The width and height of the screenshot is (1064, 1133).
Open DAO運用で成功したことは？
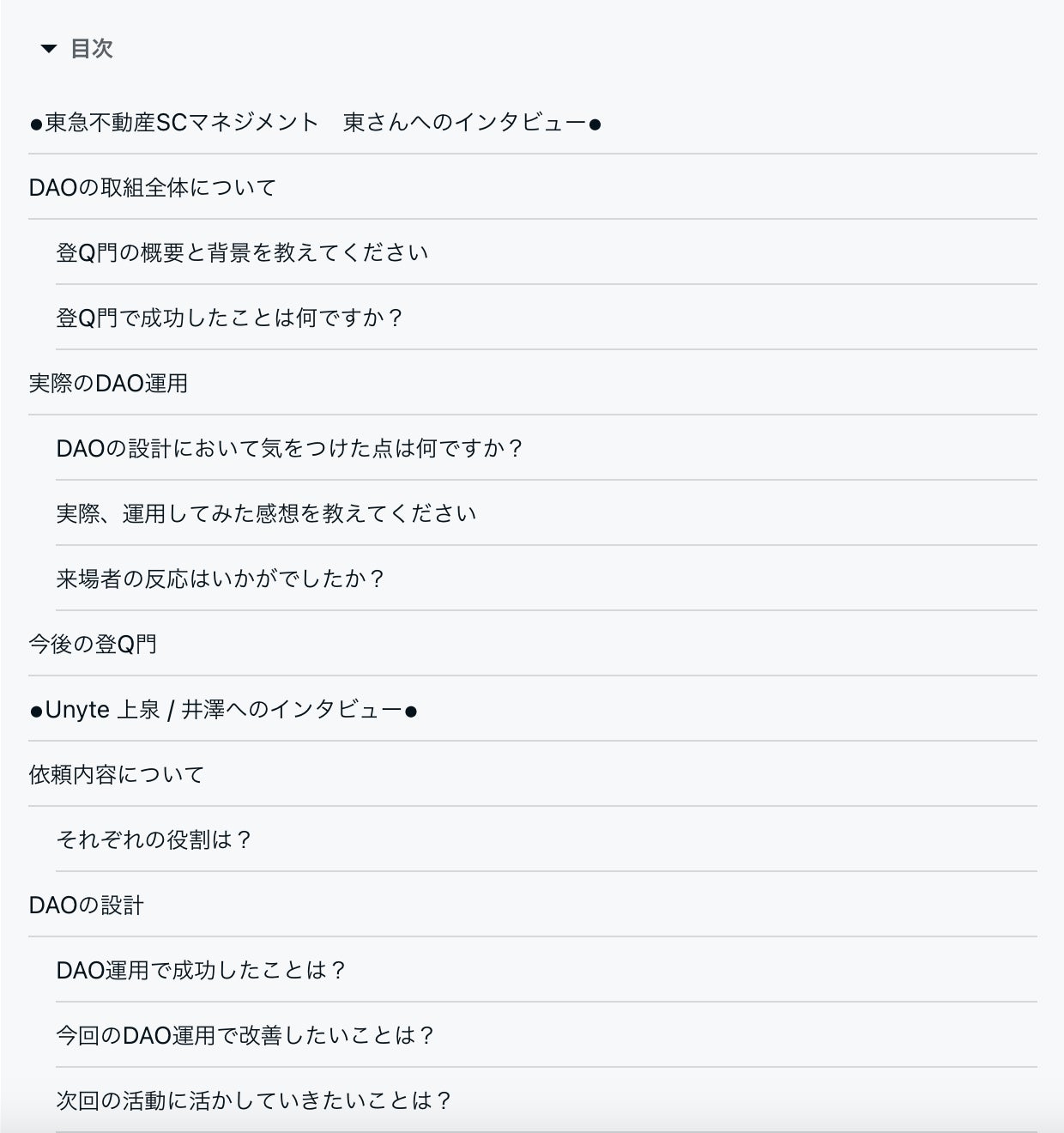point(202,971)
